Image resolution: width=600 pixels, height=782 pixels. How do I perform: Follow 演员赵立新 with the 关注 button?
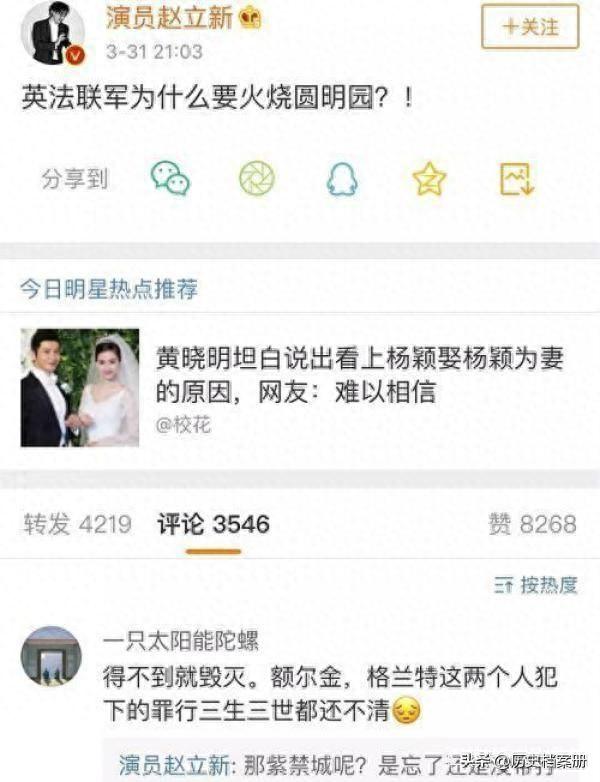(x=530, y=27)
